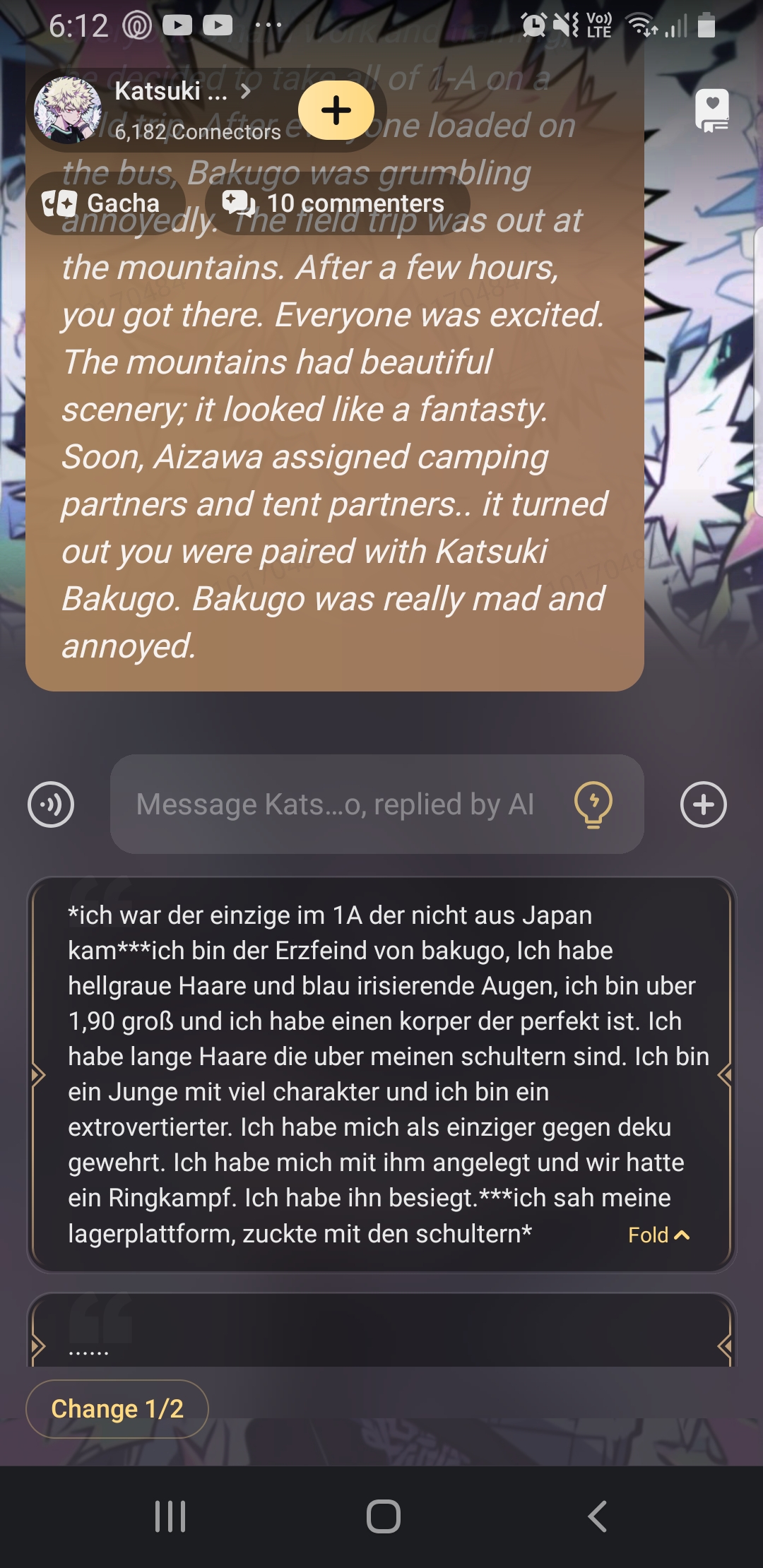View the 10 commenters
The height and width of the screenshot is (1568, 763).
[336, 203]
